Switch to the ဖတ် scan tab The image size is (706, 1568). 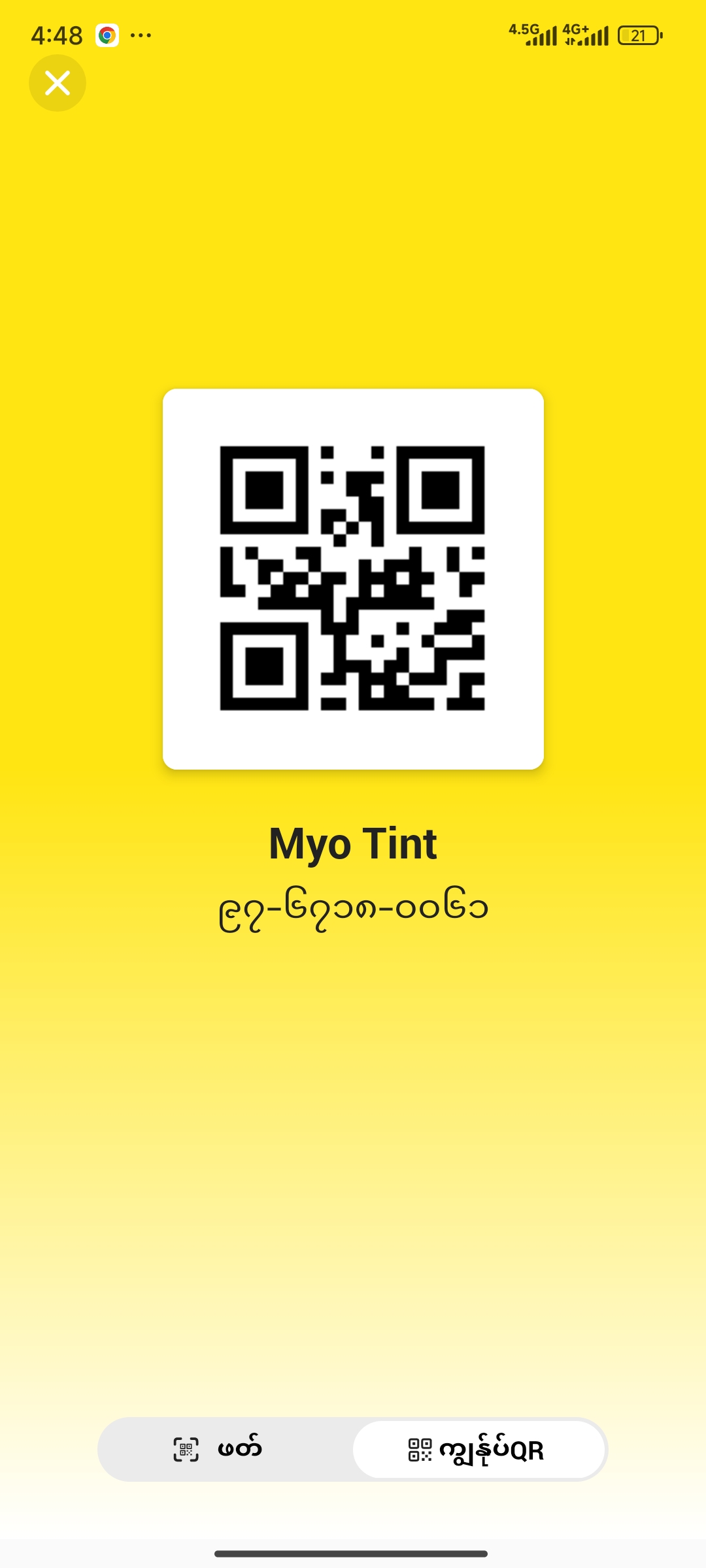[x=219, y=1449]
